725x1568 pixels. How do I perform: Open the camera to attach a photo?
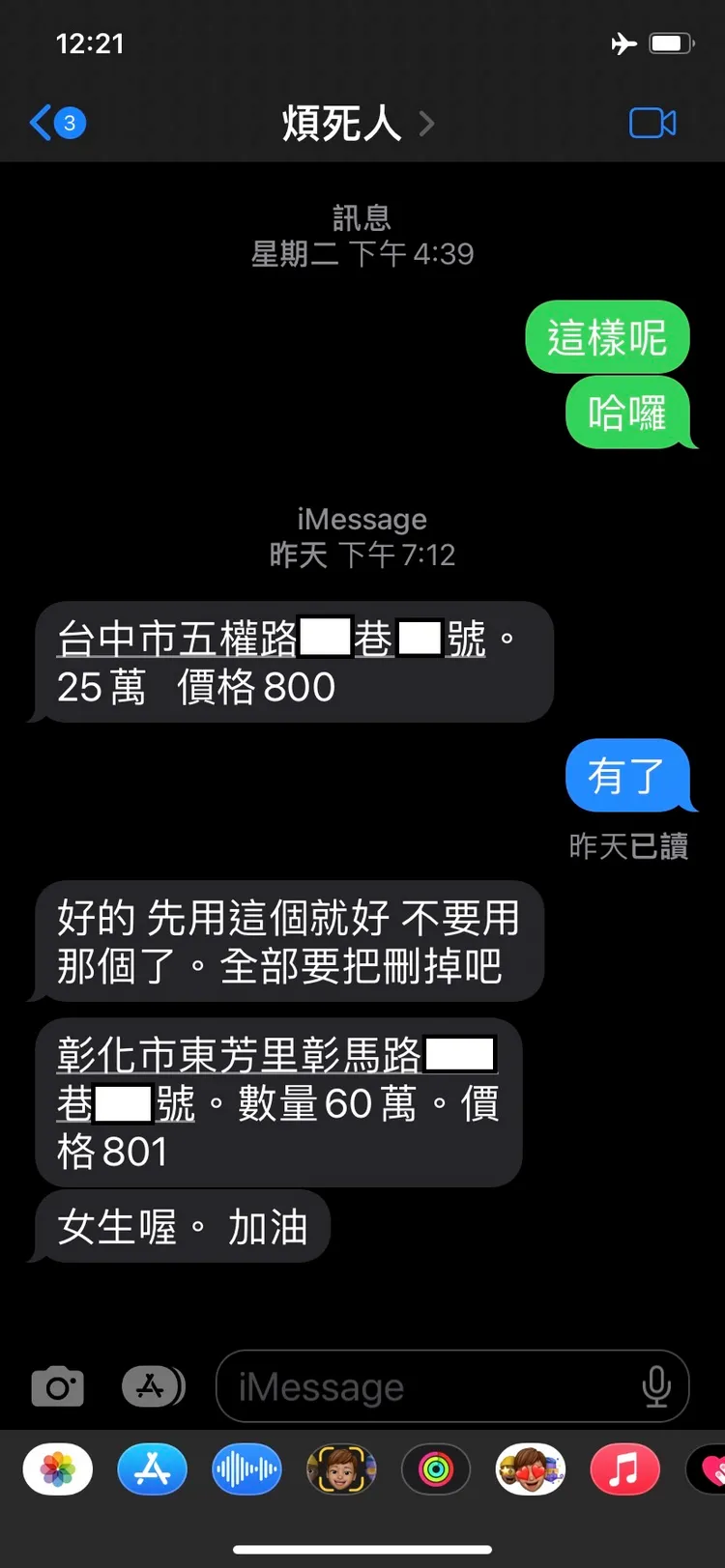click(57, 1385)
